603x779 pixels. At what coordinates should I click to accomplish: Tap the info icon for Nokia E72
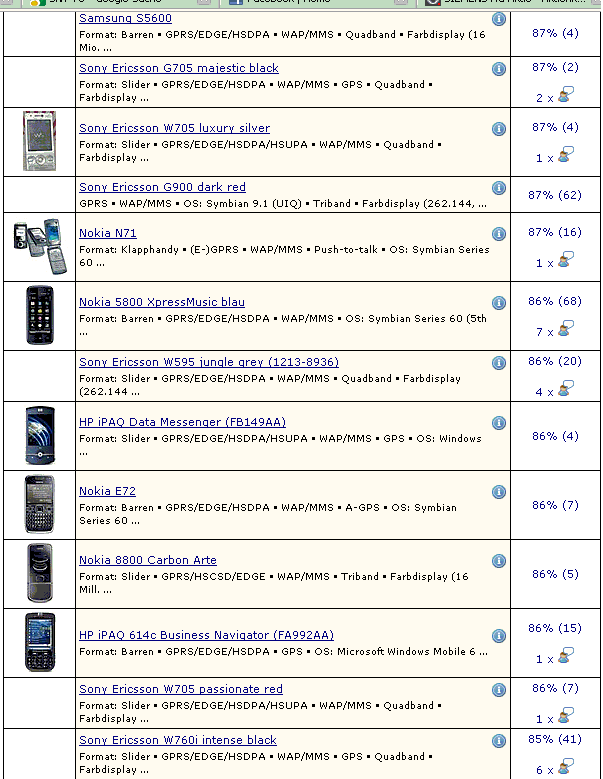pos(498,492)
